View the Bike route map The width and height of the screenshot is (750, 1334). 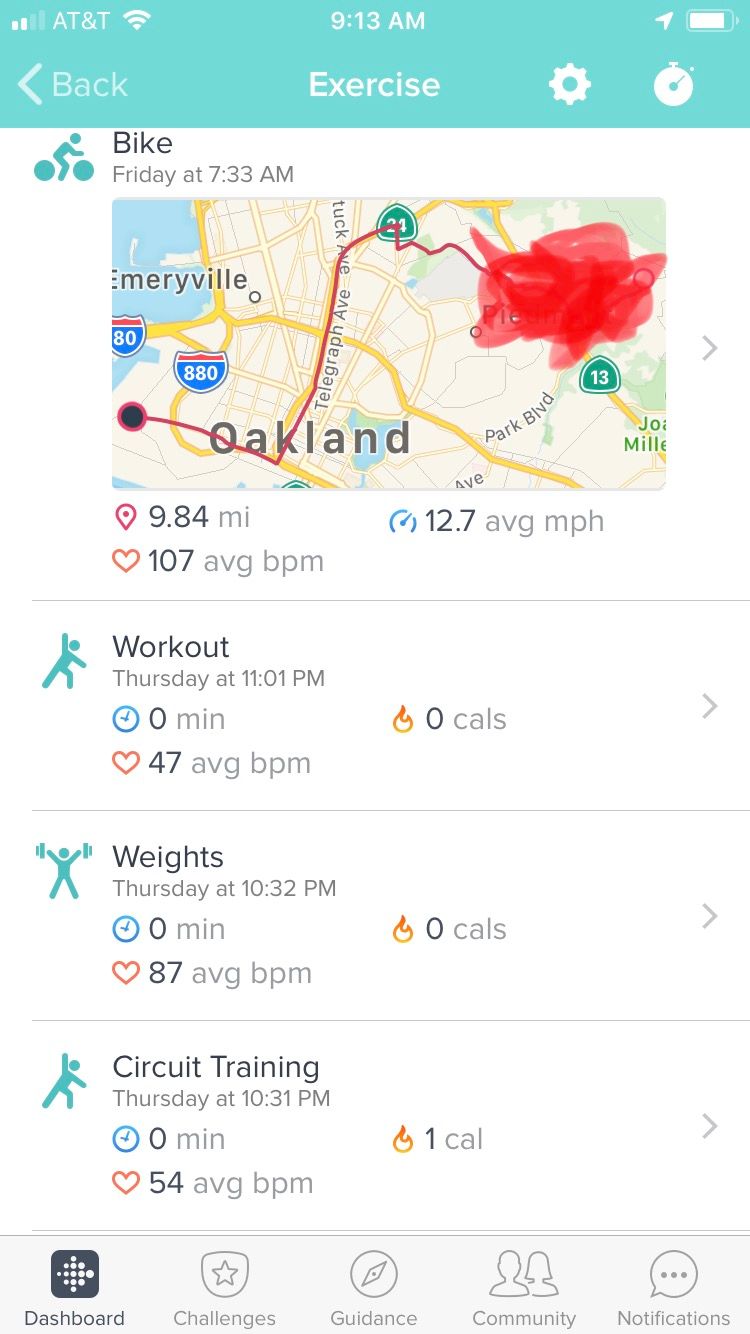tap(388, 343)
